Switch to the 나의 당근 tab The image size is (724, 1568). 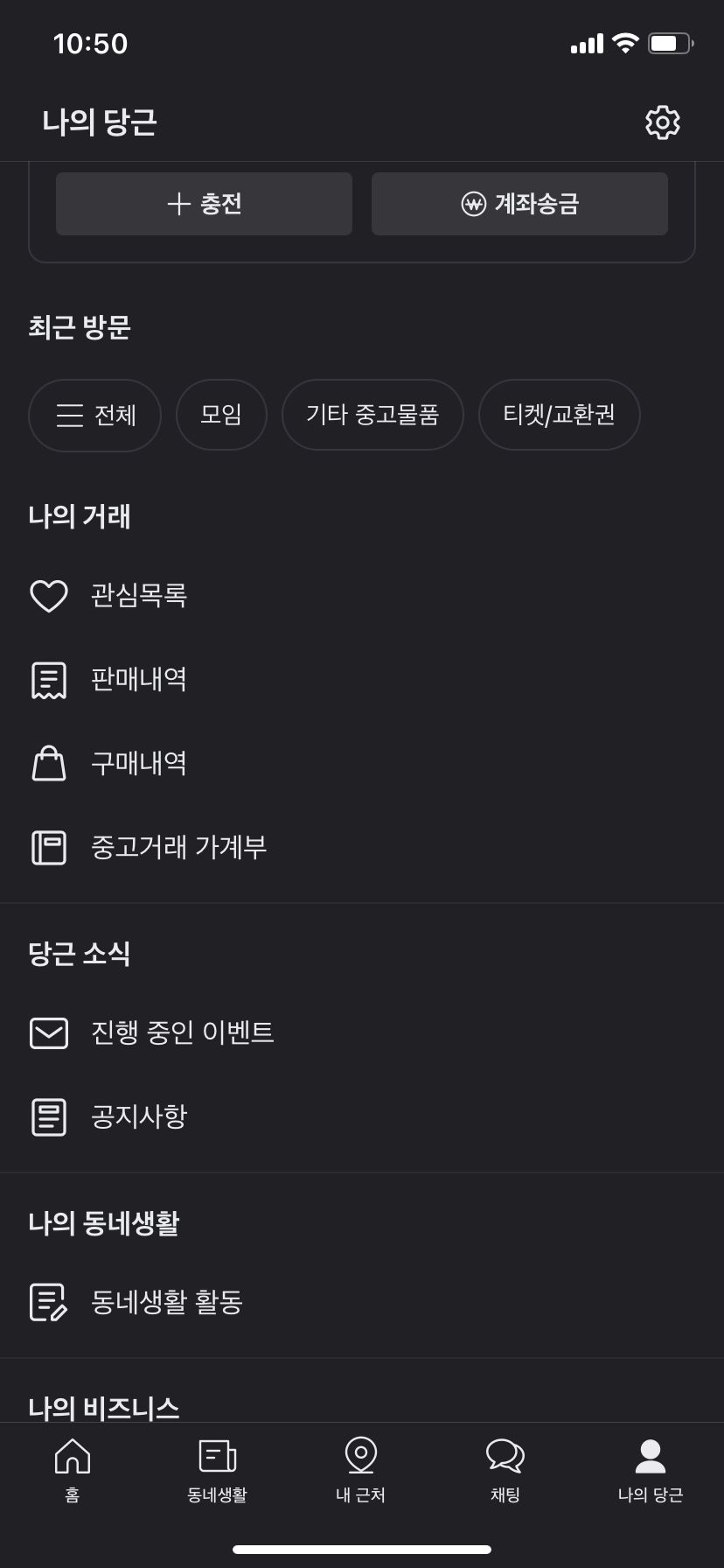click(651, 1470)
